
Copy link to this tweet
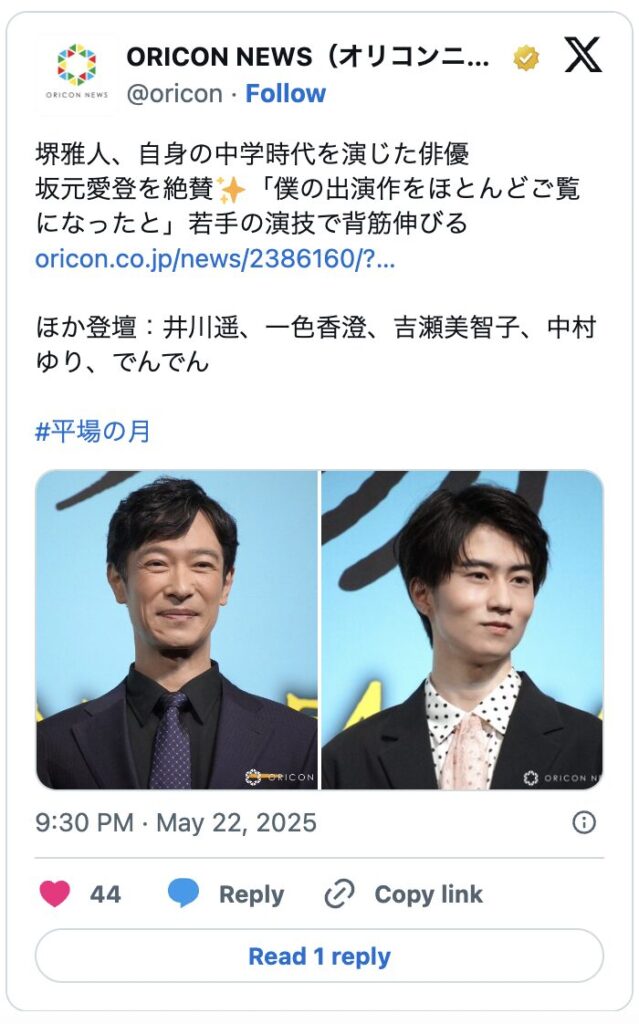click(x=404, y=894)
